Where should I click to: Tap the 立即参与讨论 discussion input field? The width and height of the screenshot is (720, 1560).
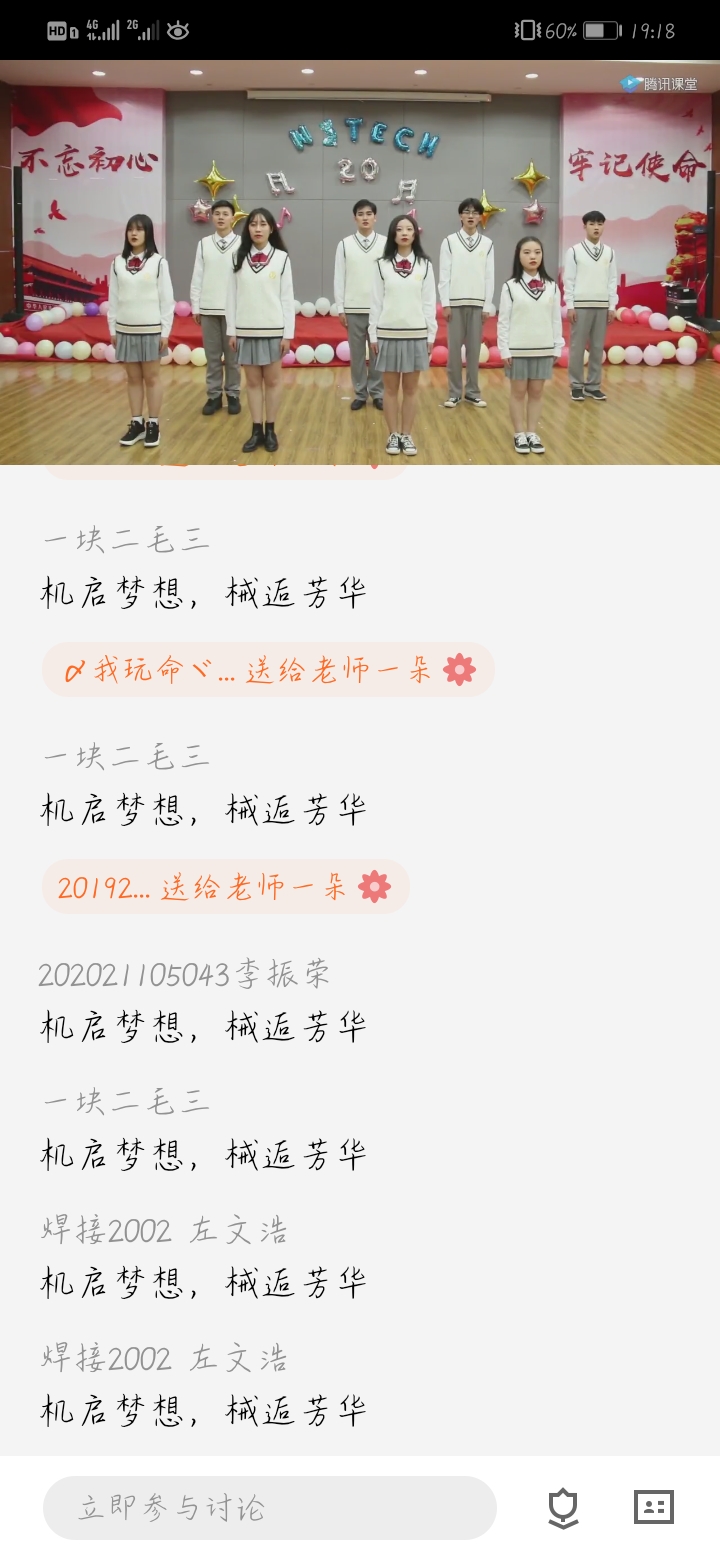pyautogui.click(x=269, y=1507)
